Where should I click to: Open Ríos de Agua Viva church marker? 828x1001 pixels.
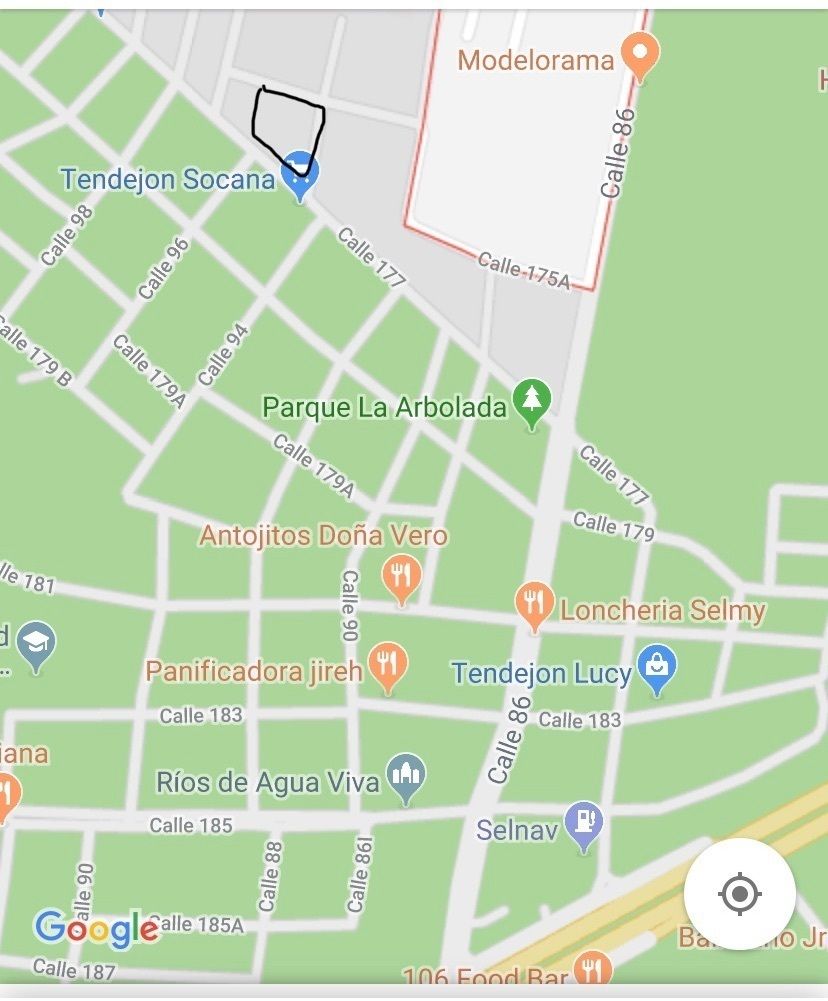[406, 776]
